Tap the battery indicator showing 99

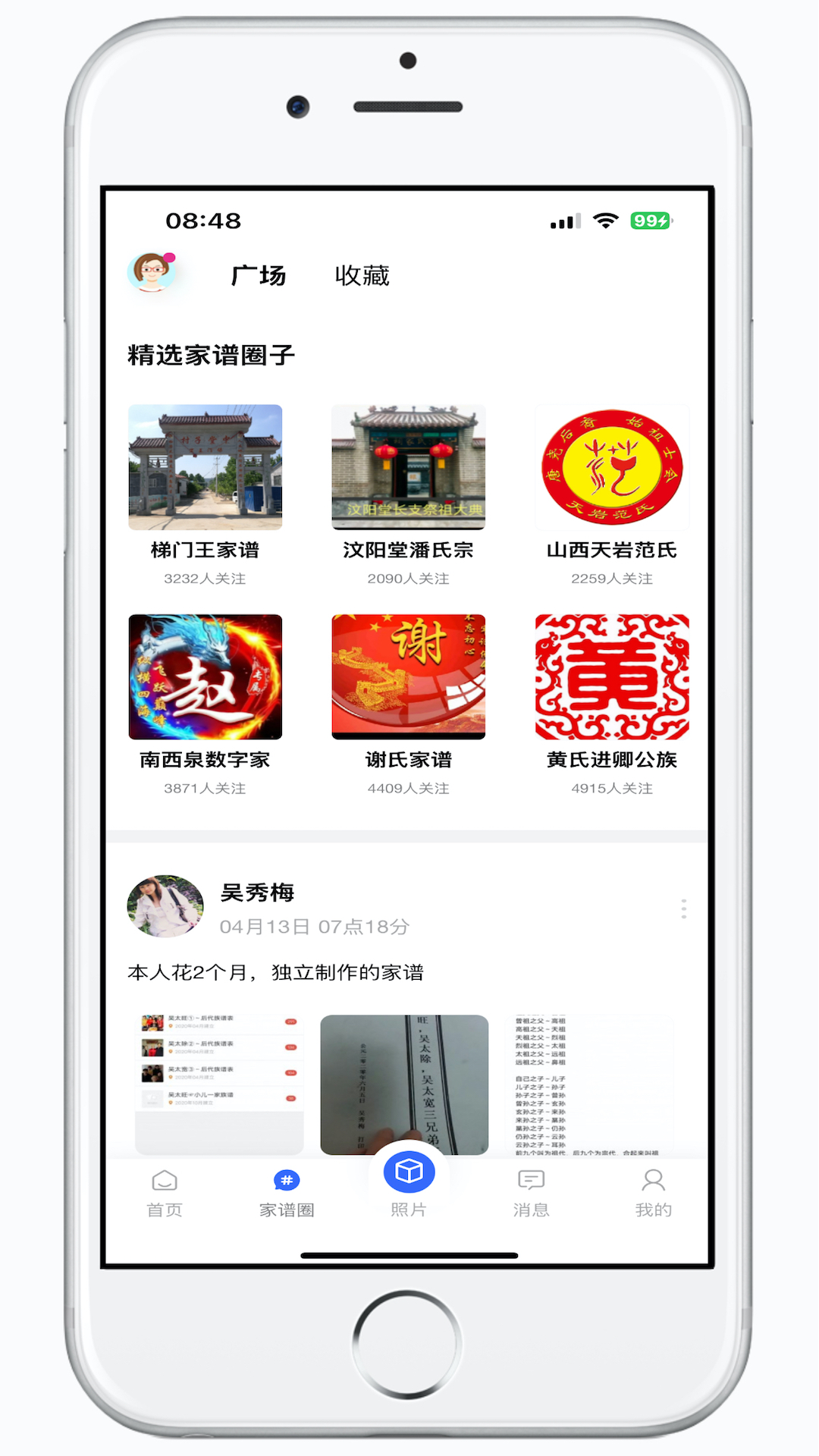648,221
